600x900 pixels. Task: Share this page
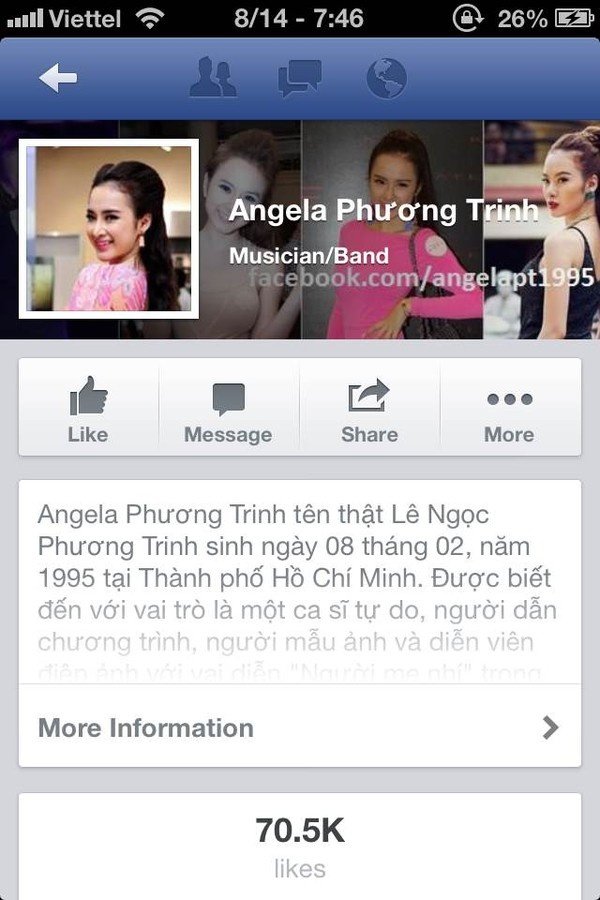pyautogui.click(x=369, y=408)
